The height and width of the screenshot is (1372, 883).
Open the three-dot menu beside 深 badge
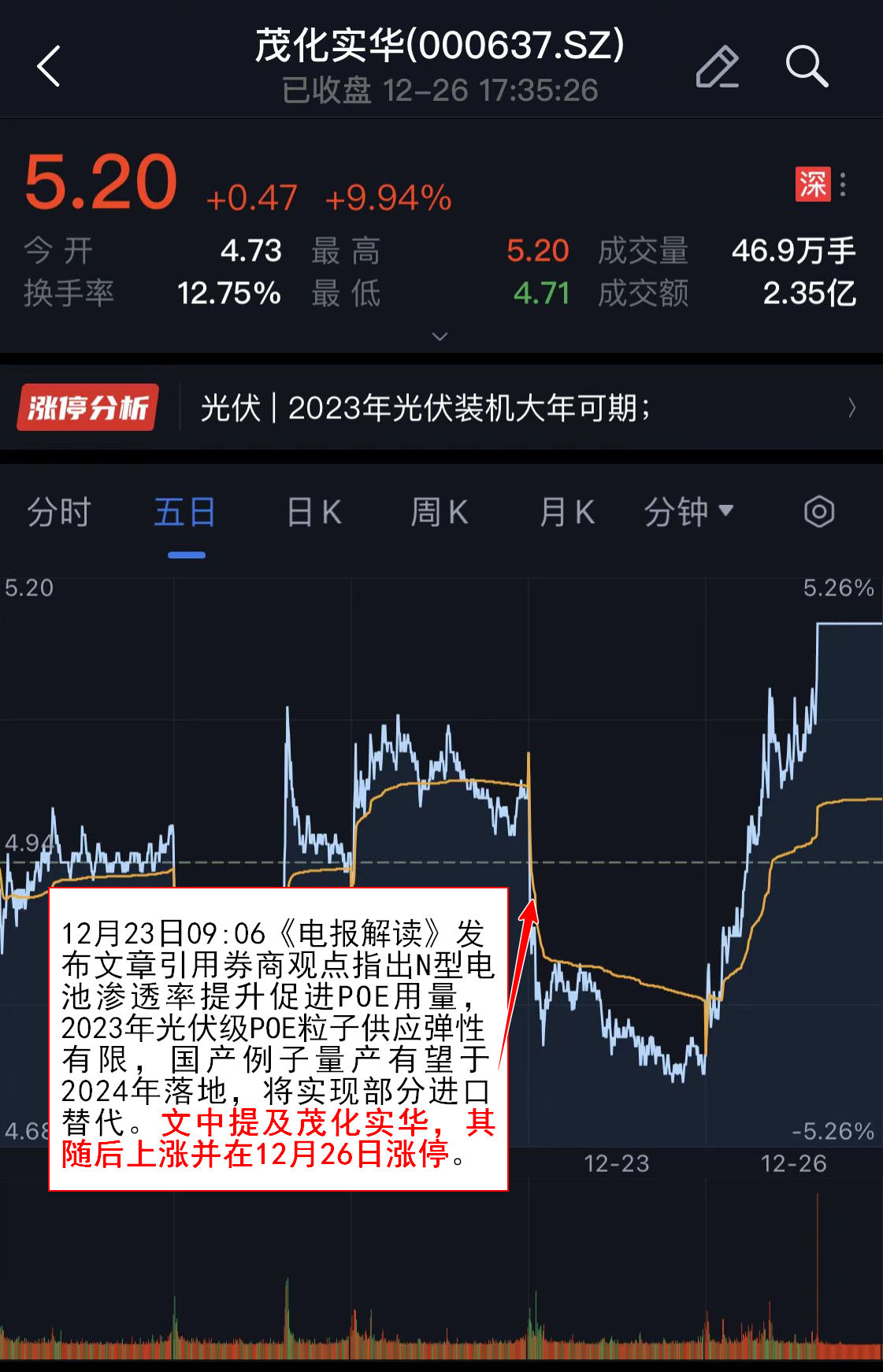844,184
